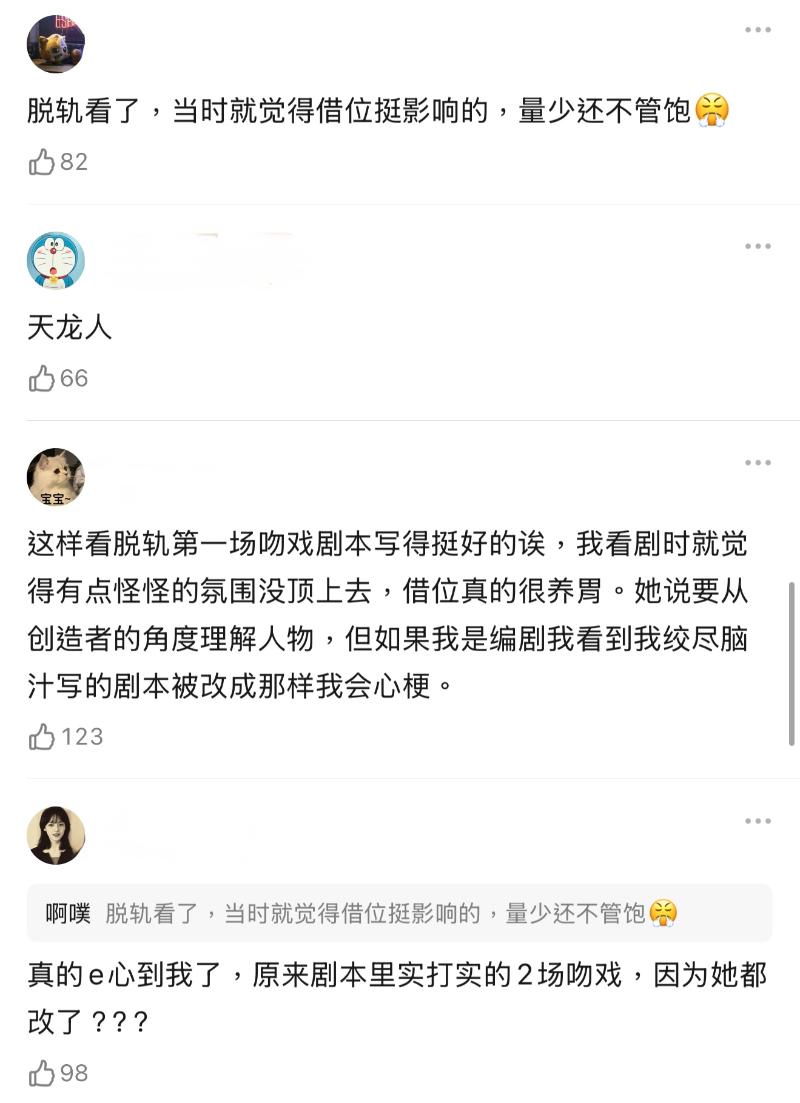Screen dimensions: 800x1103
Task: Give a thumbs up to the 123-like comment
Action: point(42,737)
